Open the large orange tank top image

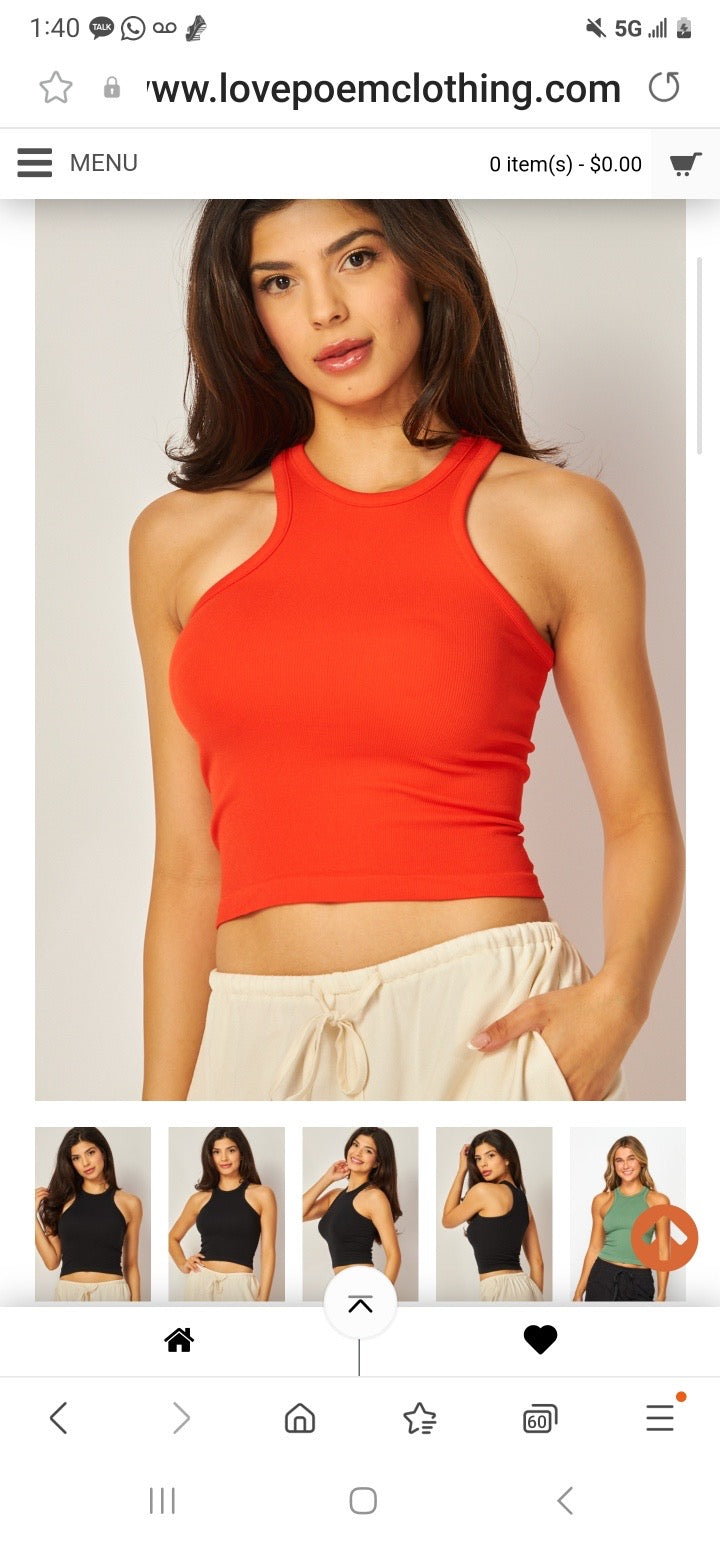click(x=360, y=650)
